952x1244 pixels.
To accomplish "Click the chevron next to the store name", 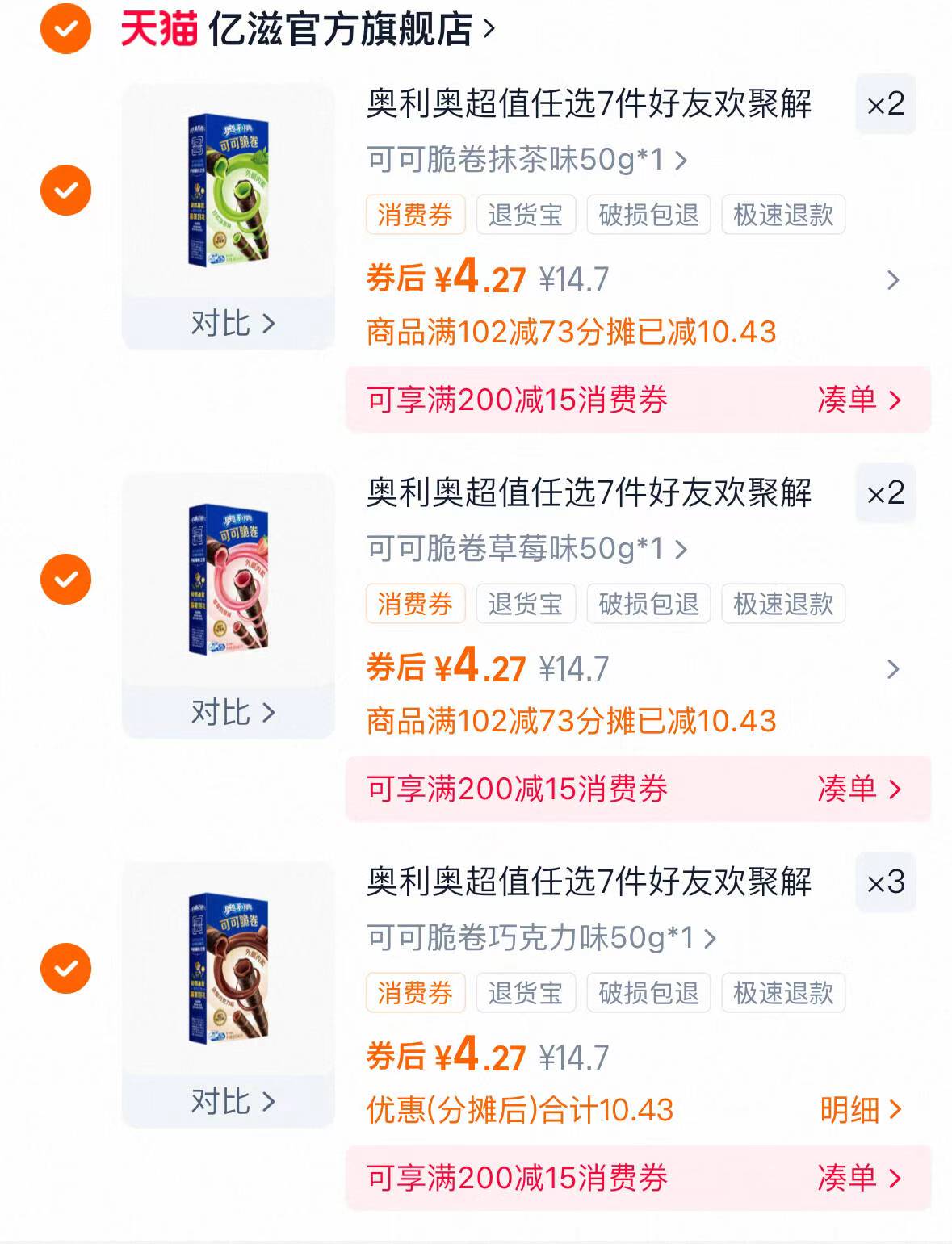I will [x=489, y=27].
